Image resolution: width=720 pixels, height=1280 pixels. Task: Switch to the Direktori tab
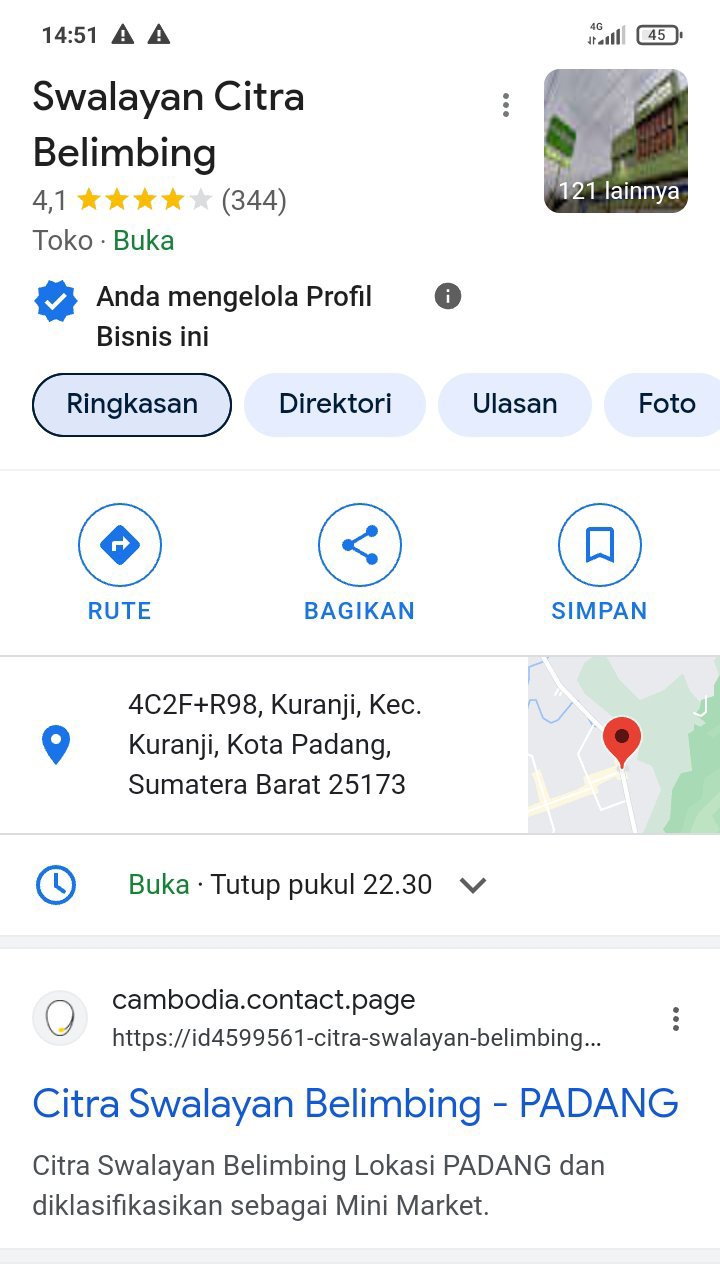[x=335, y=404]
